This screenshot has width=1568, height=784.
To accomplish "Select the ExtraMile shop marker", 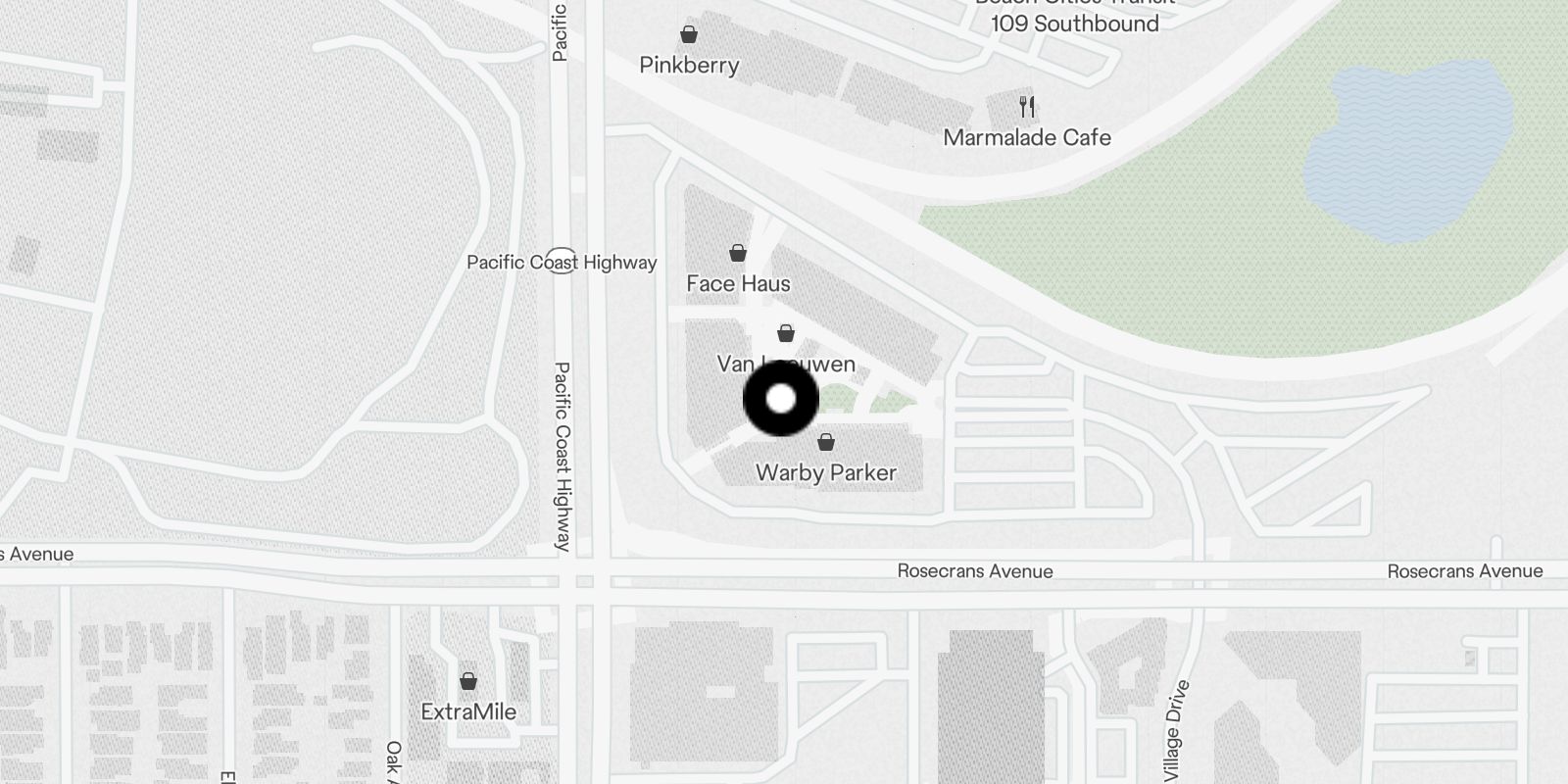I will (x=468, y=681).
